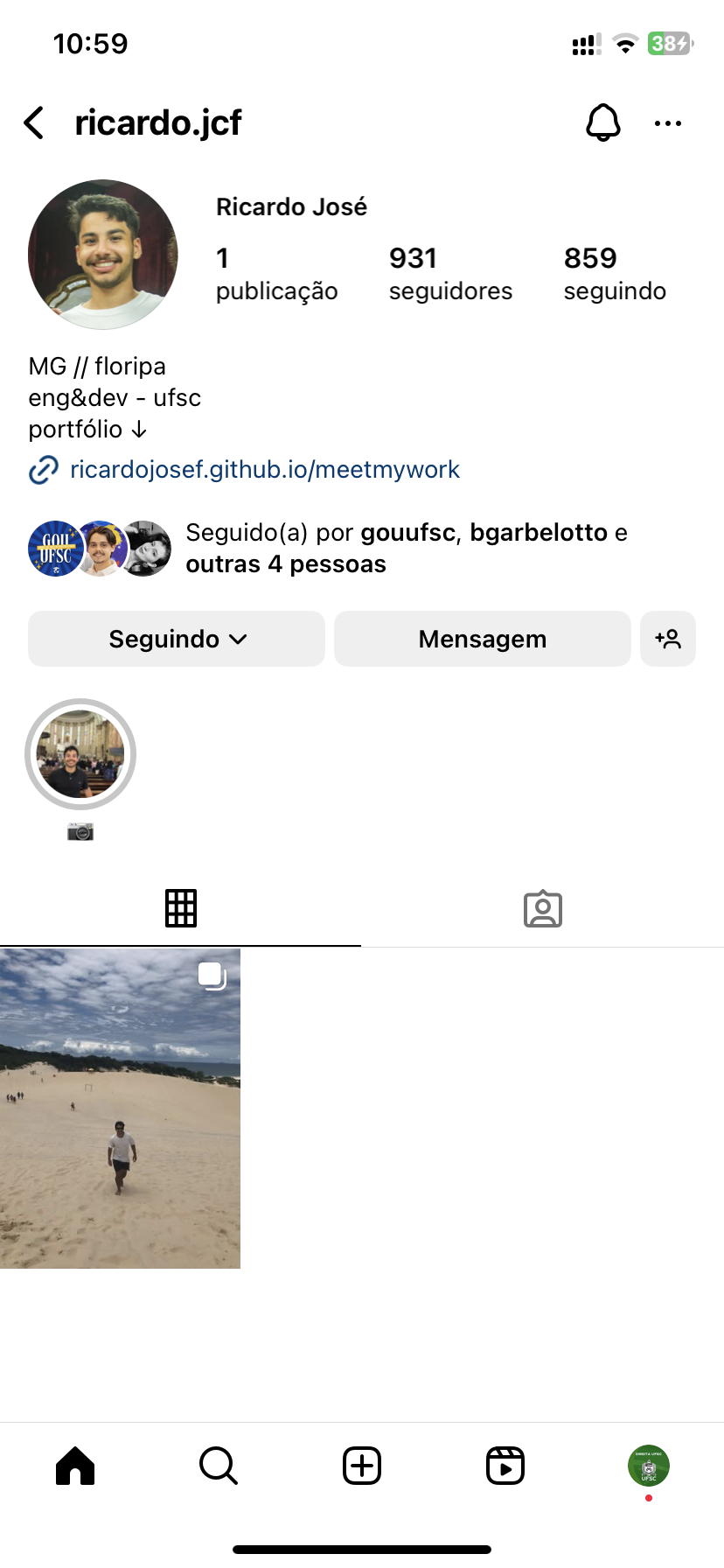This screenshot has height=1568, width=724.
Task: Switch to the tagged photos tab
Action: coord(542,908)
